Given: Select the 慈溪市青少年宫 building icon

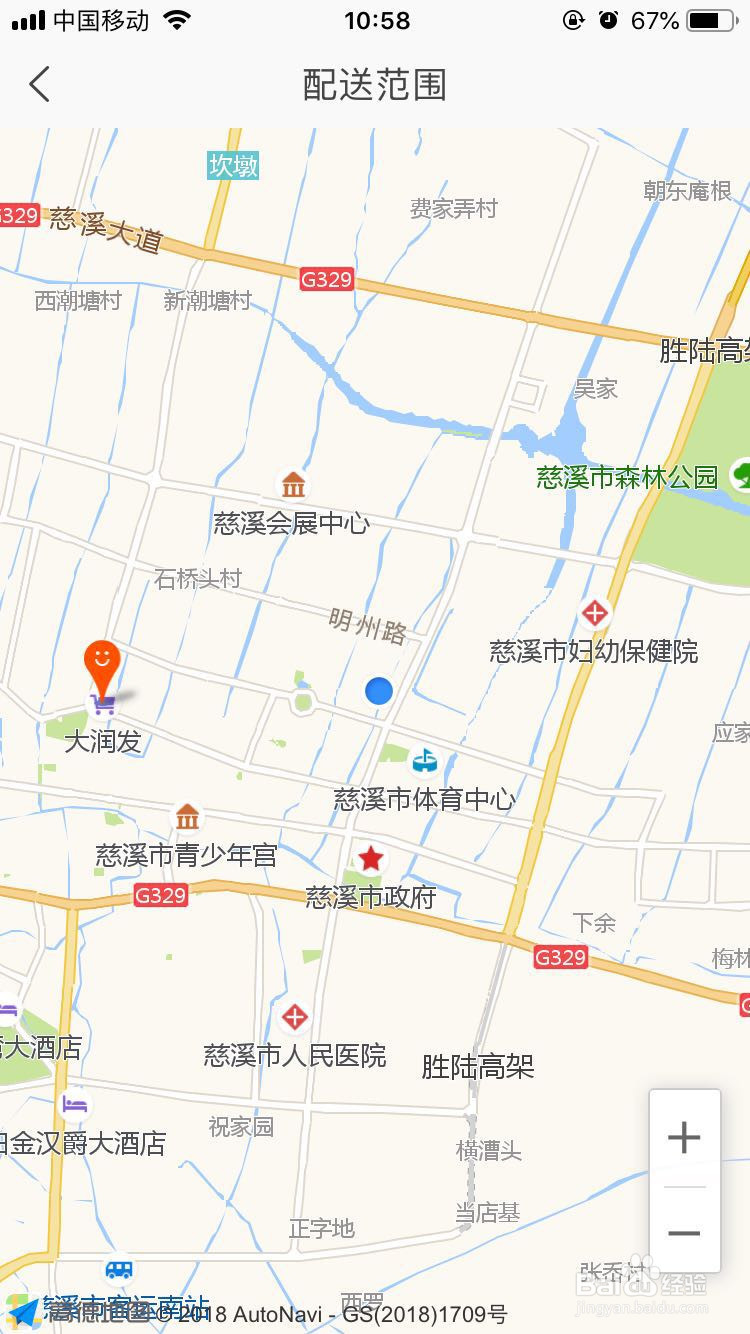Looking at the screenshot, I should [188, 817].
